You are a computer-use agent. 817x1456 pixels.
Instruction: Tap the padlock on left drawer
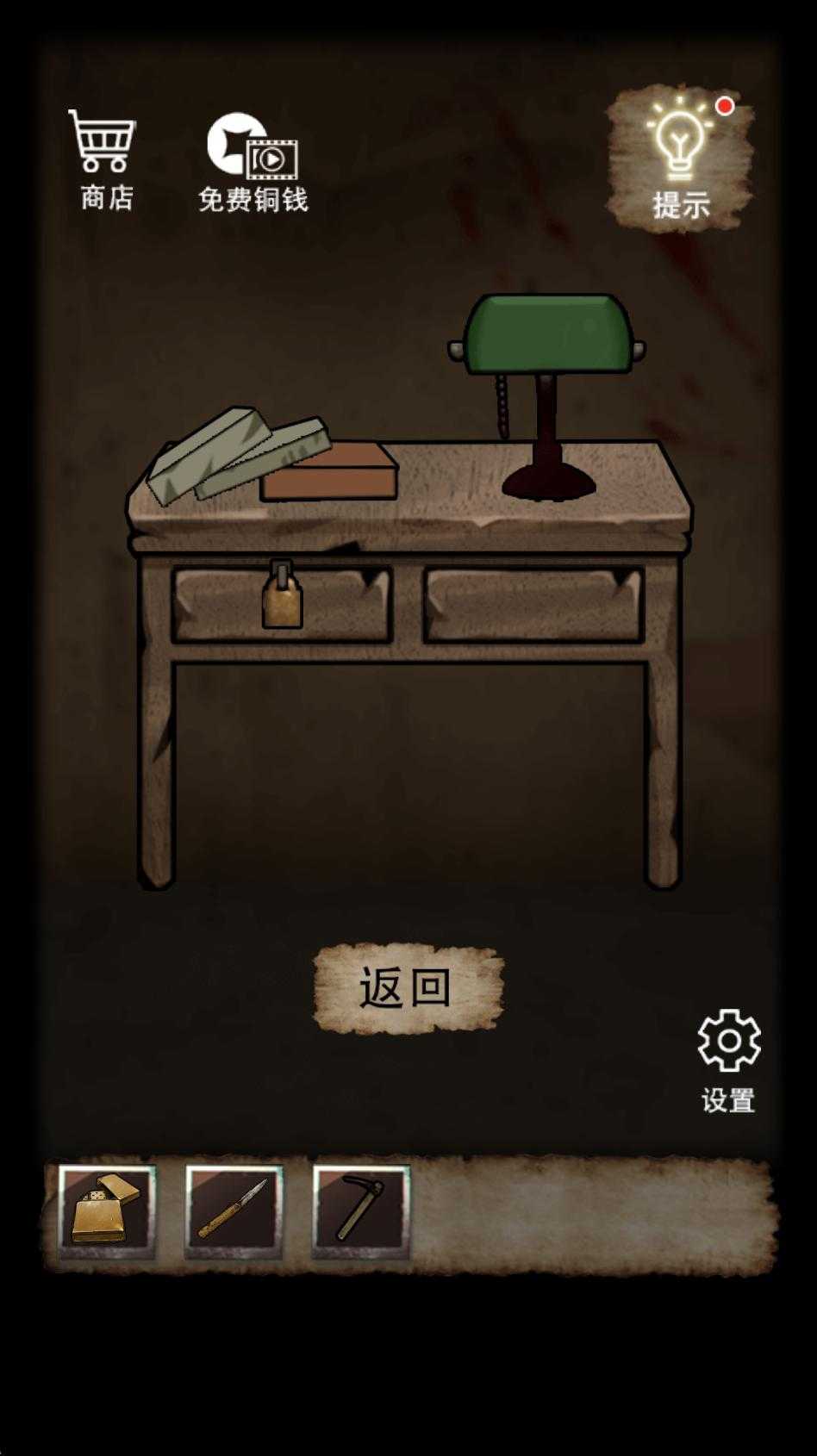tap(282, 599)
